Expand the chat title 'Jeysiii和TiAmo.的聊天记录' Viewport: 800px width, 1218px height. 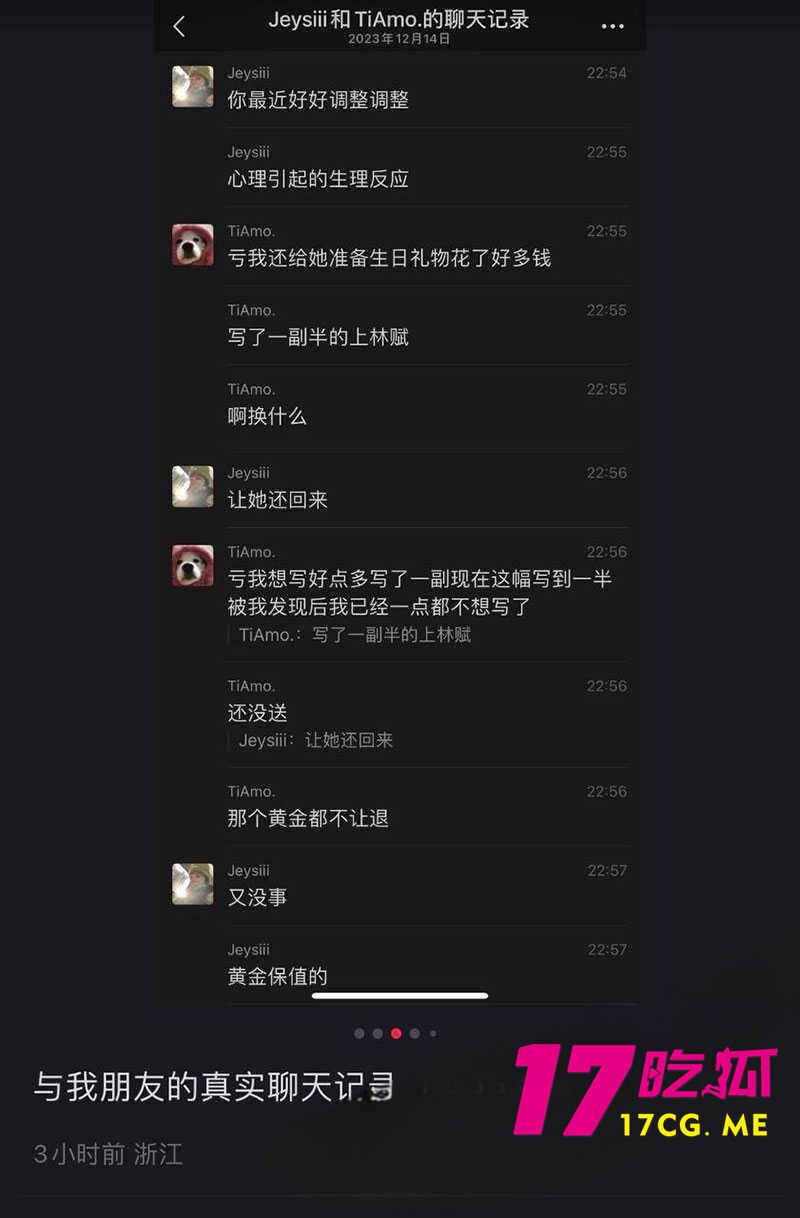(x=400, y=19)
